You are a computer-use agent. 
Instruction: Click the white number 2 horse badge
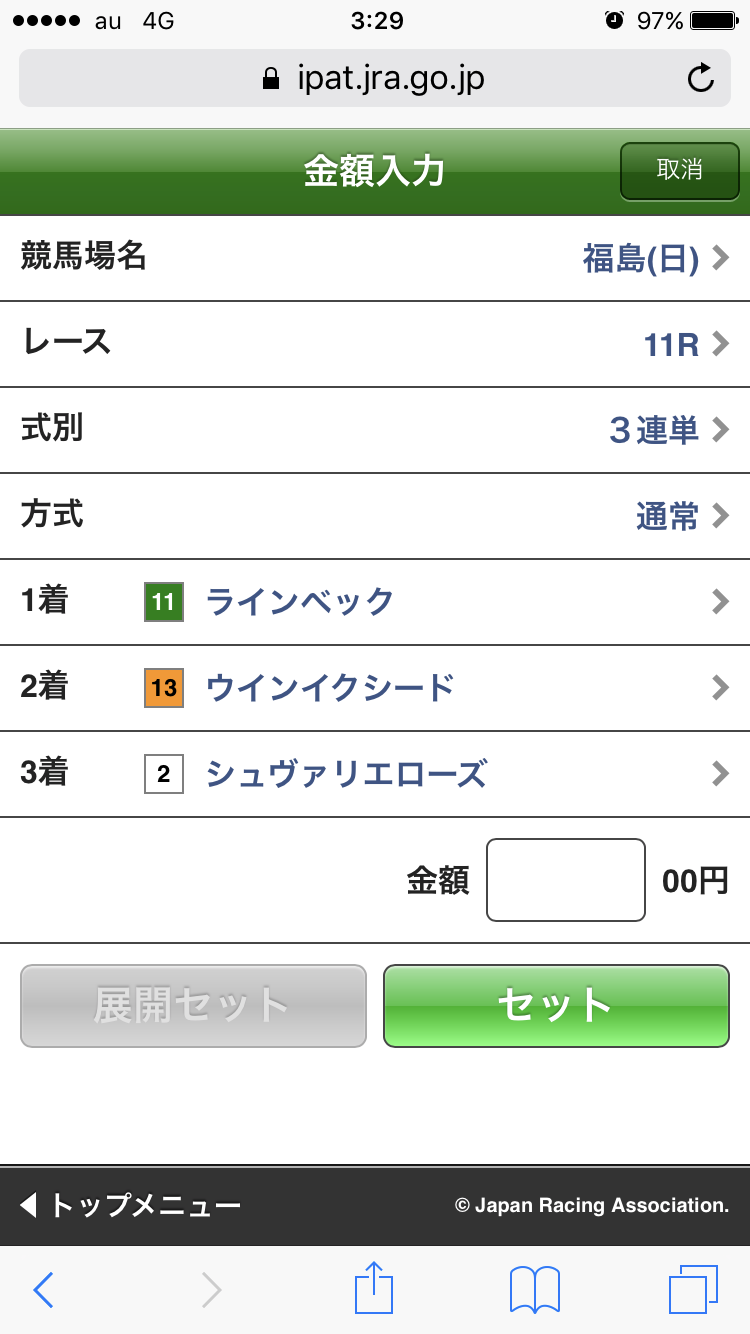[x=163, y=773]
